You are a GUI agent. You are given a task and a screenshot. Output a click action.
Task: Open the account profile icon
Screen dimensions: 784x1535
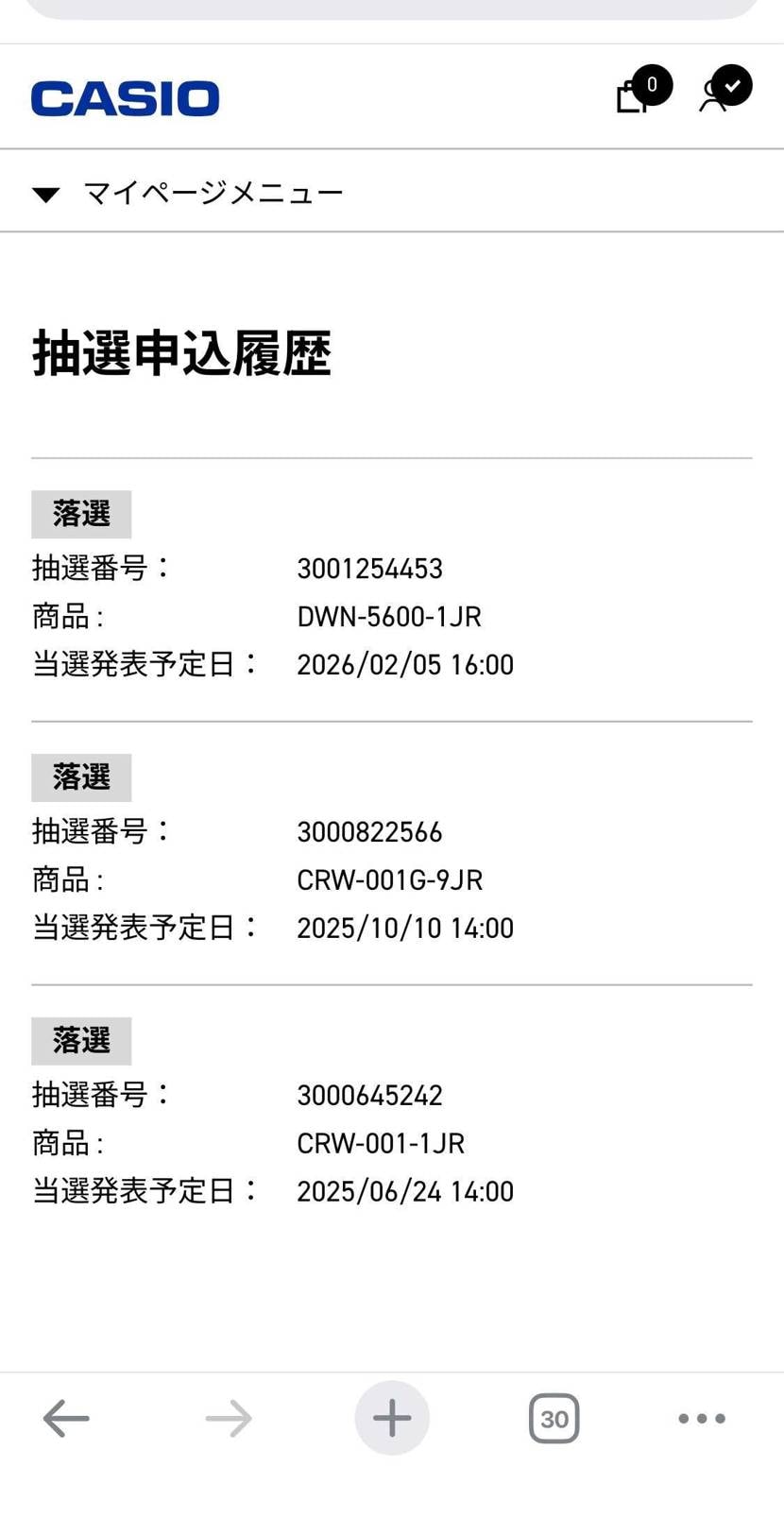point(714,96)
